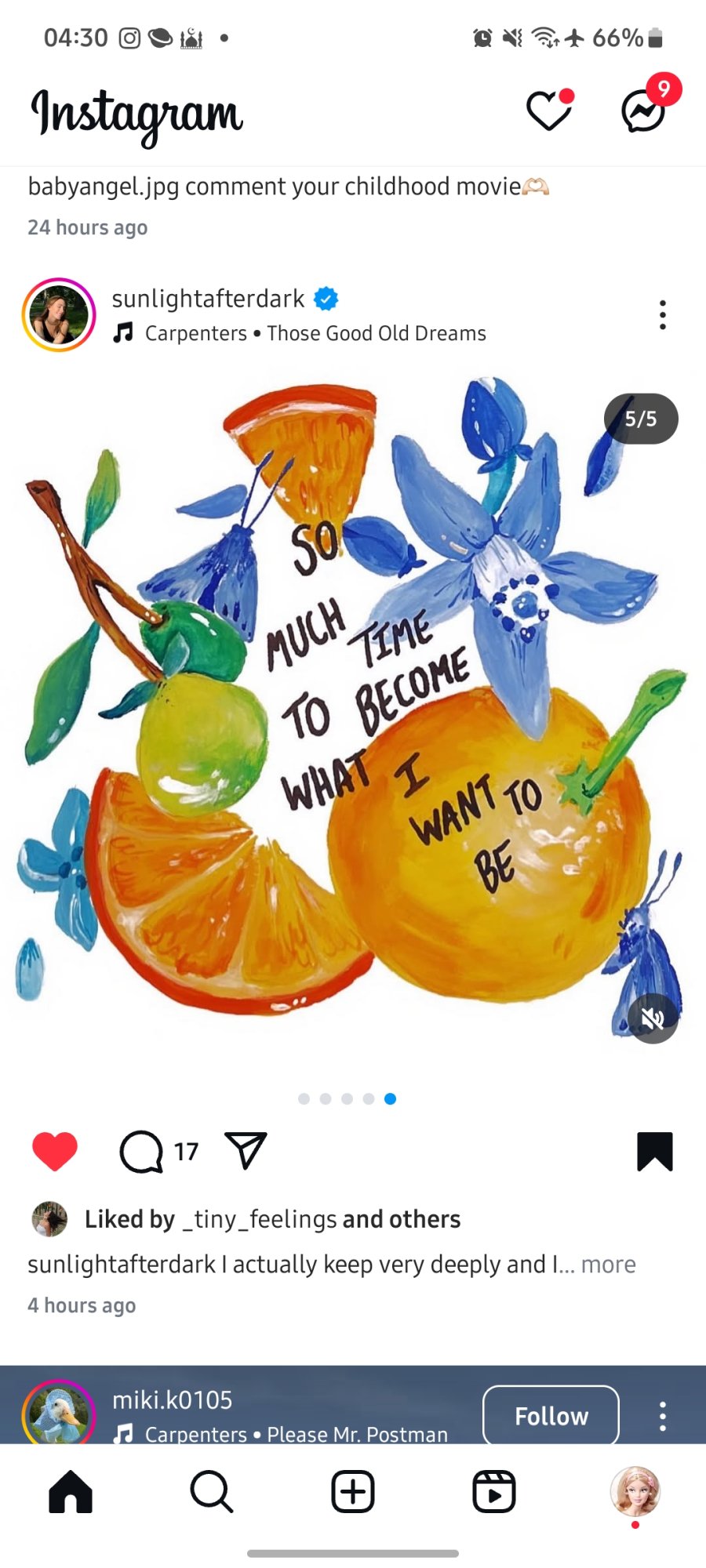The image size is (706, 1568).
Task: Open options menu for miki.k0105's post
Action: pyautogui.click(x=663, y=1416)
